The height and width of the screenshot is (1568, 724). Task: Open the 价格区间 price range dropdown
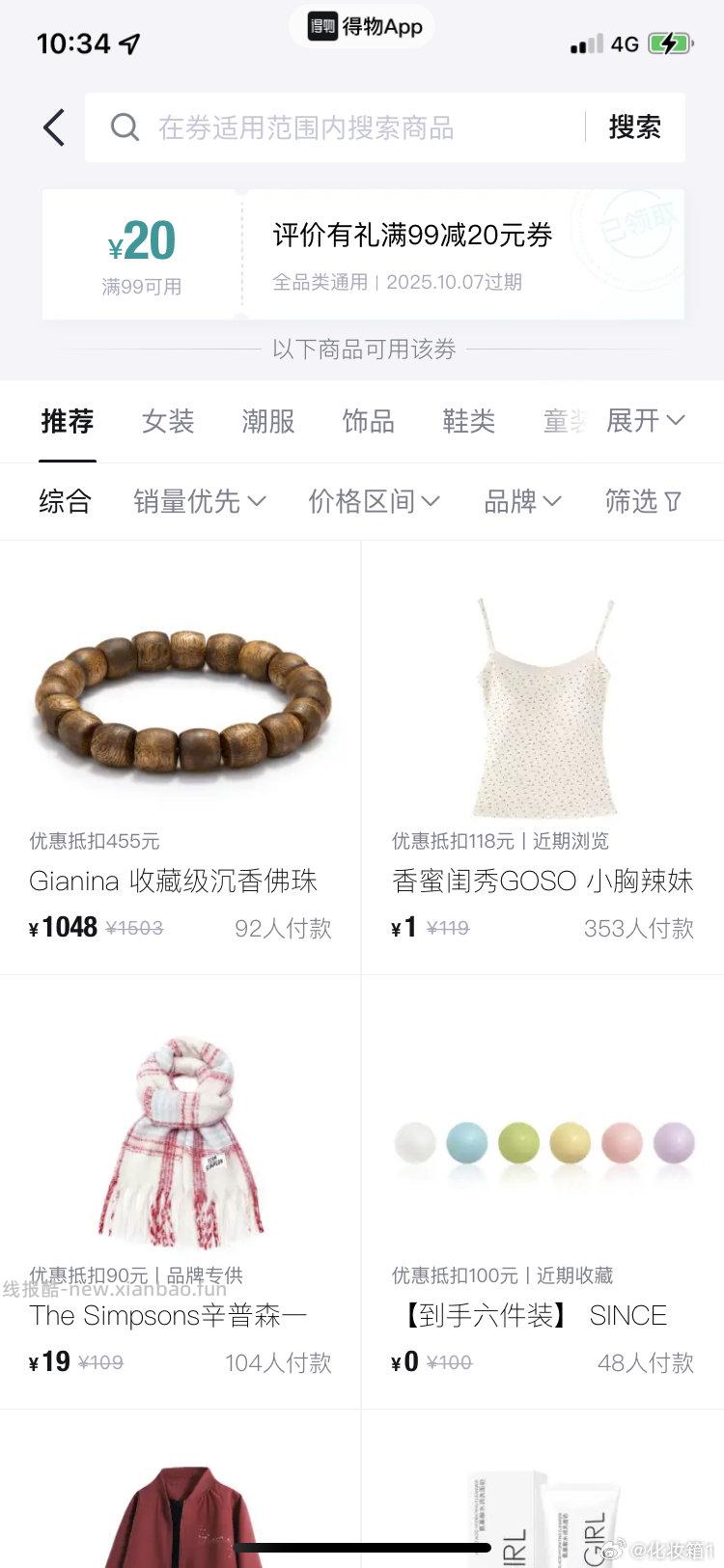pos(375,501)
